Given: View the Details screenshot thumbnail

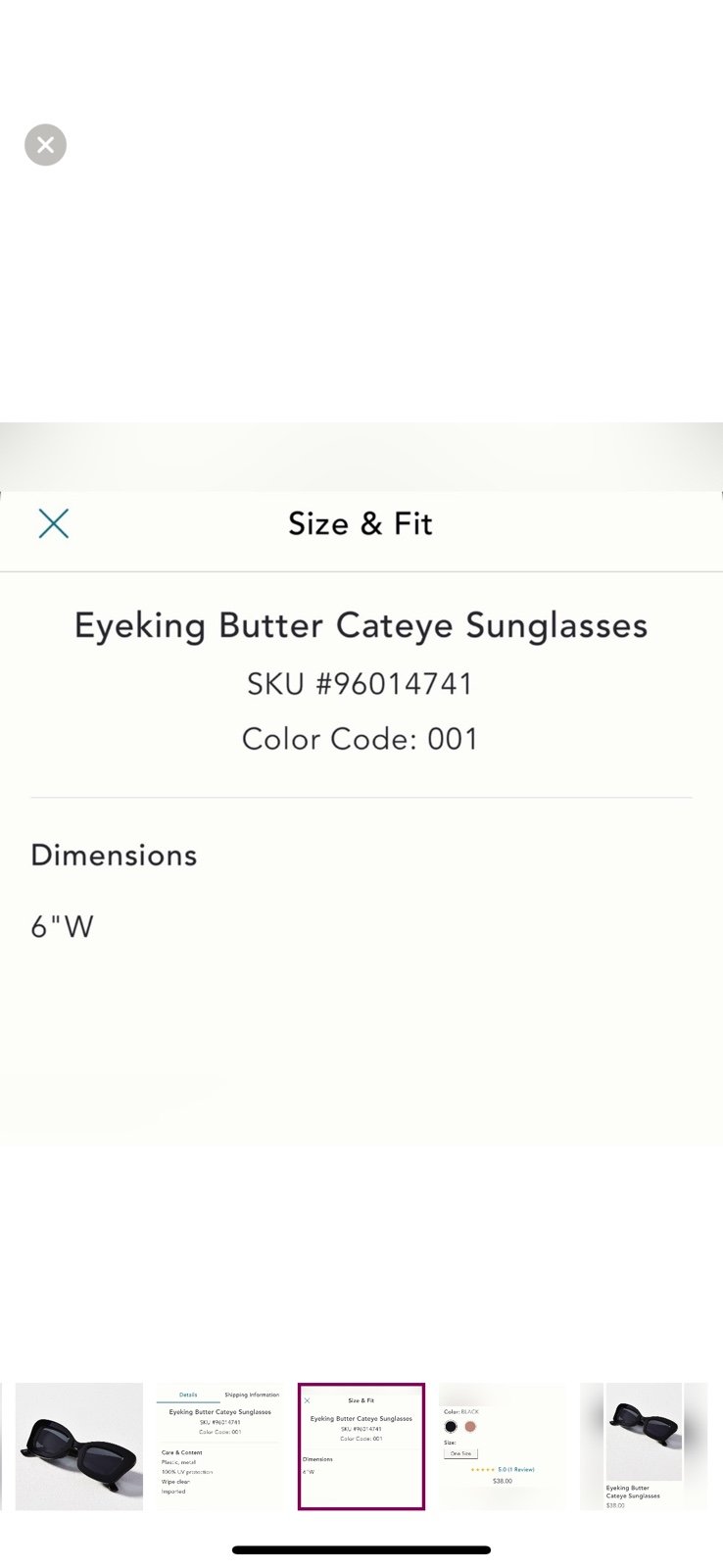Looking at the screenshot, I should [x=220, y=1446].
